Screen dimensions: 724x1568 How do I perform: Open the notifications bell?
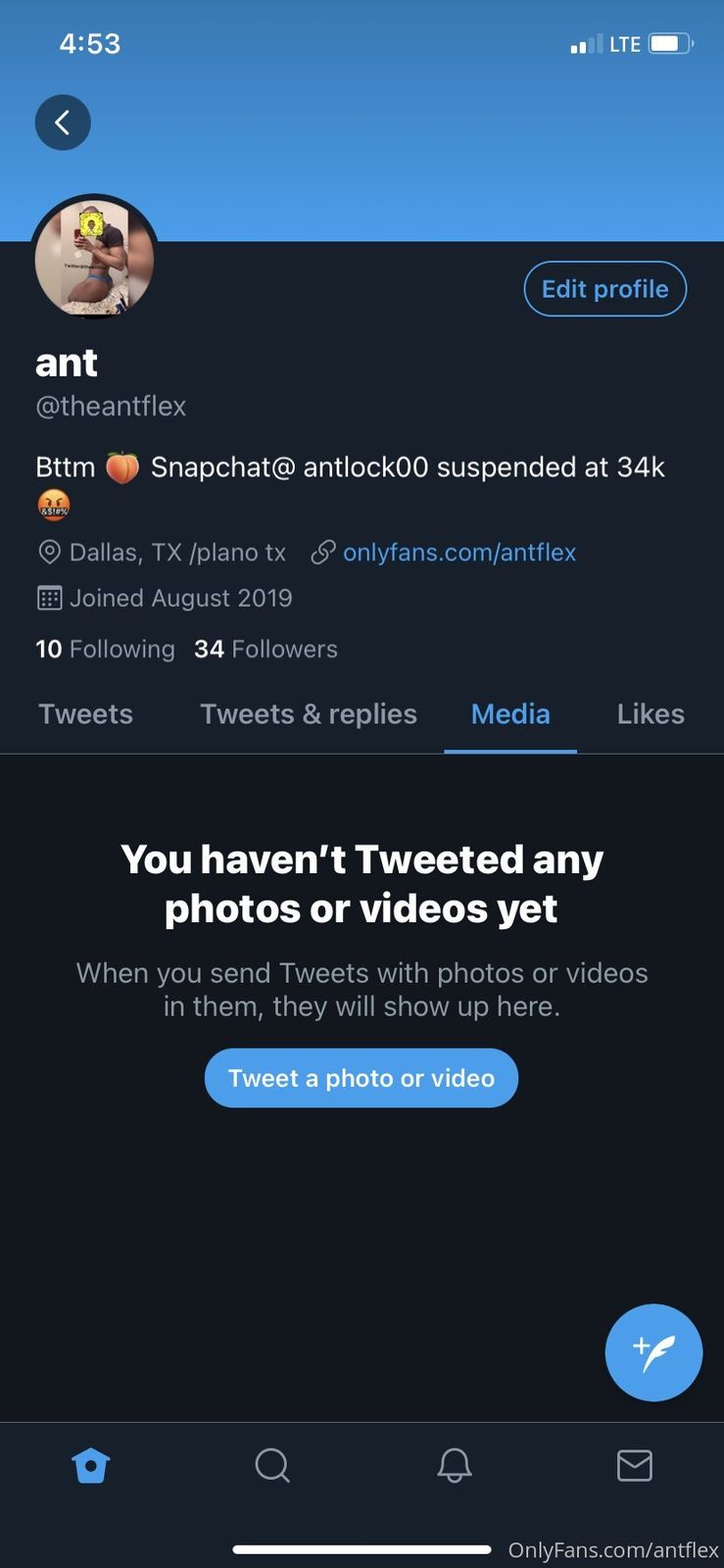(454, 1466)
